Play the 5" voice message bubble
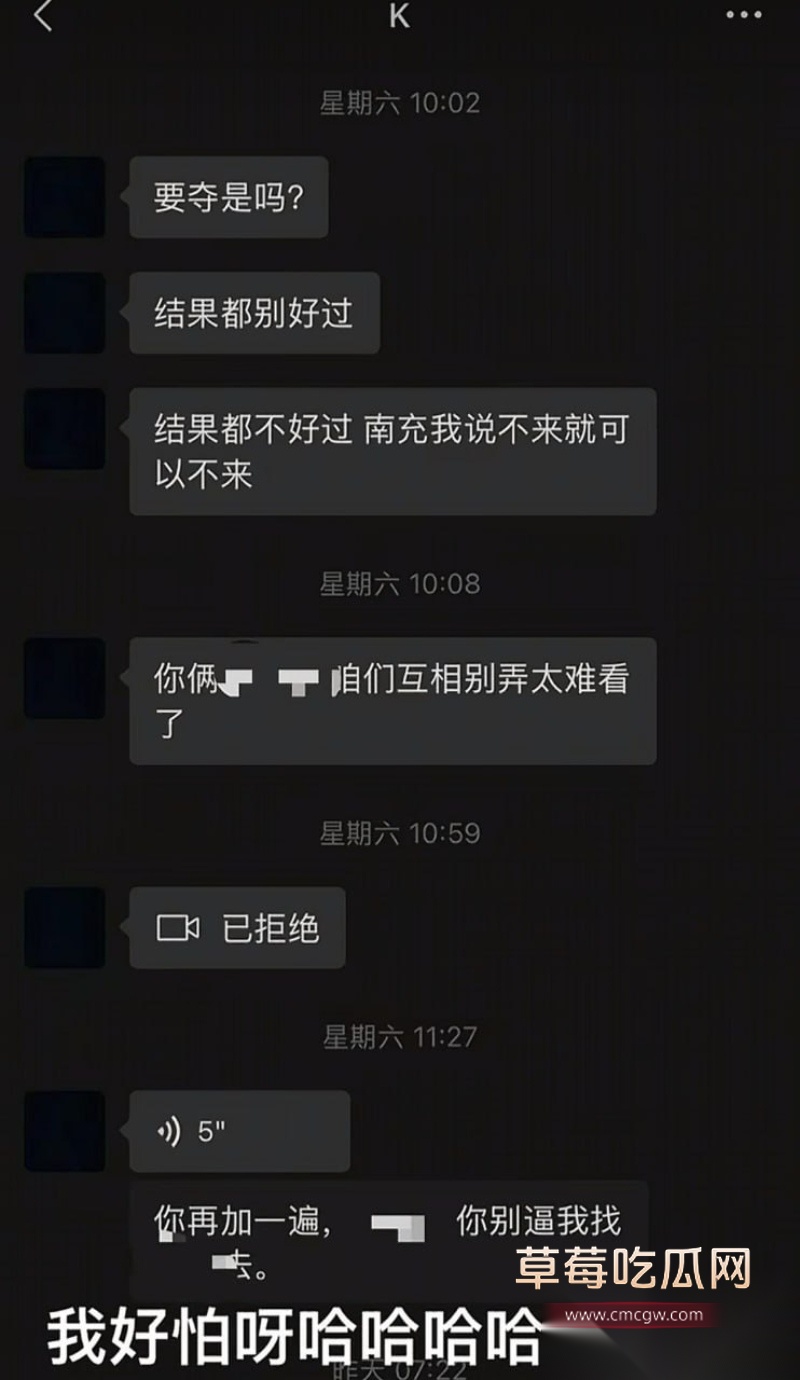Image resolution: width=800 pixels, height=1380 pixels. point(238,1131)
